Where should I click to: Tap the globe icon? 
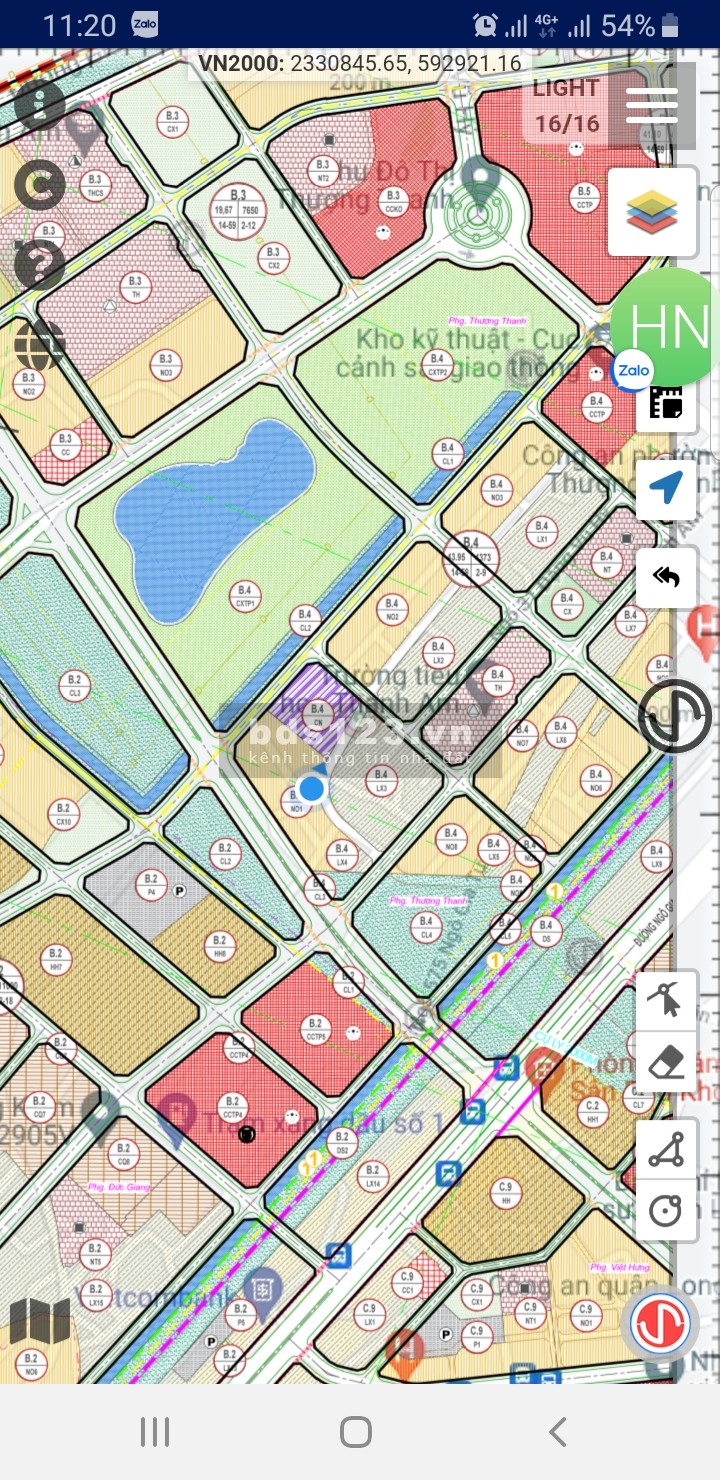coord(39,345)
